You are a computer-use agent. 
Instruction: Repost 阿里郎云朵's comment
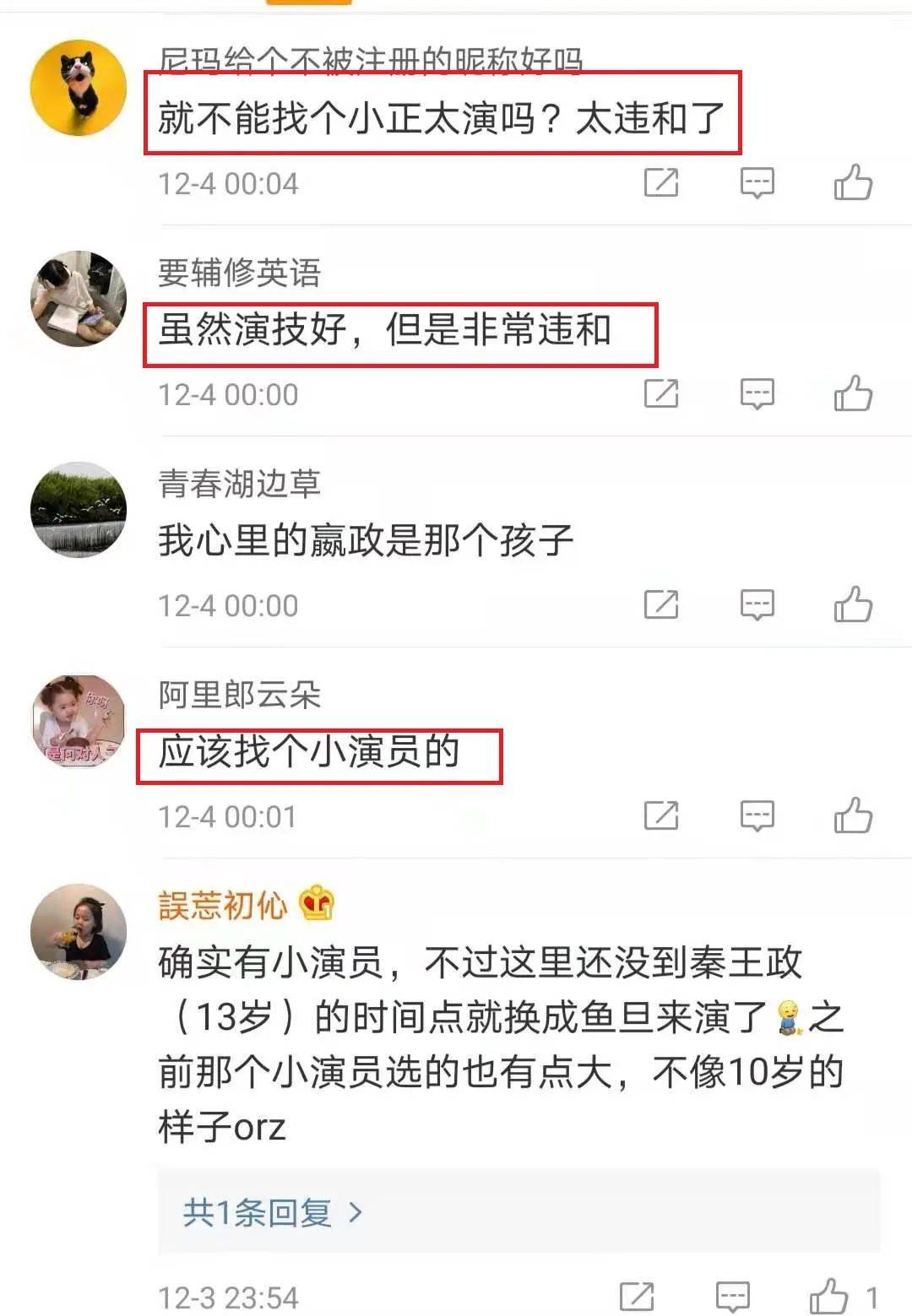coord(660,815)
